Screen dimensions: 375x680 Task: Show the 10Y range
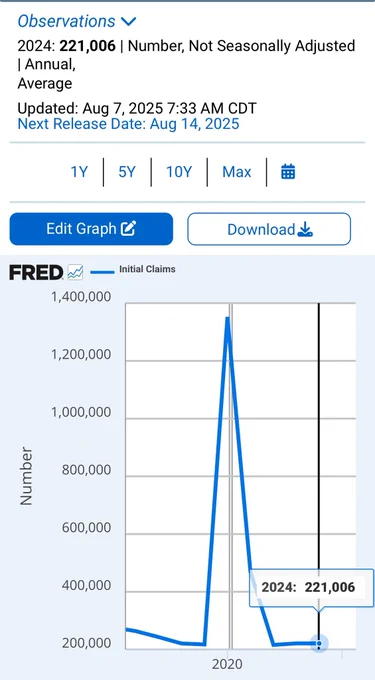pos(179,172)
